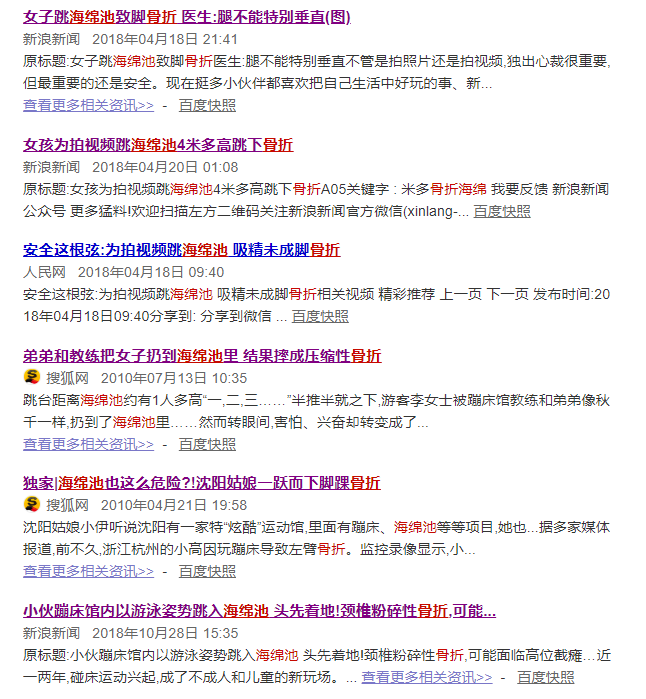Open 百度快照 for 弟弟和教练把女子扔到海绵池 result
This screenshot has height=699, width=646.
click(207, 443)
